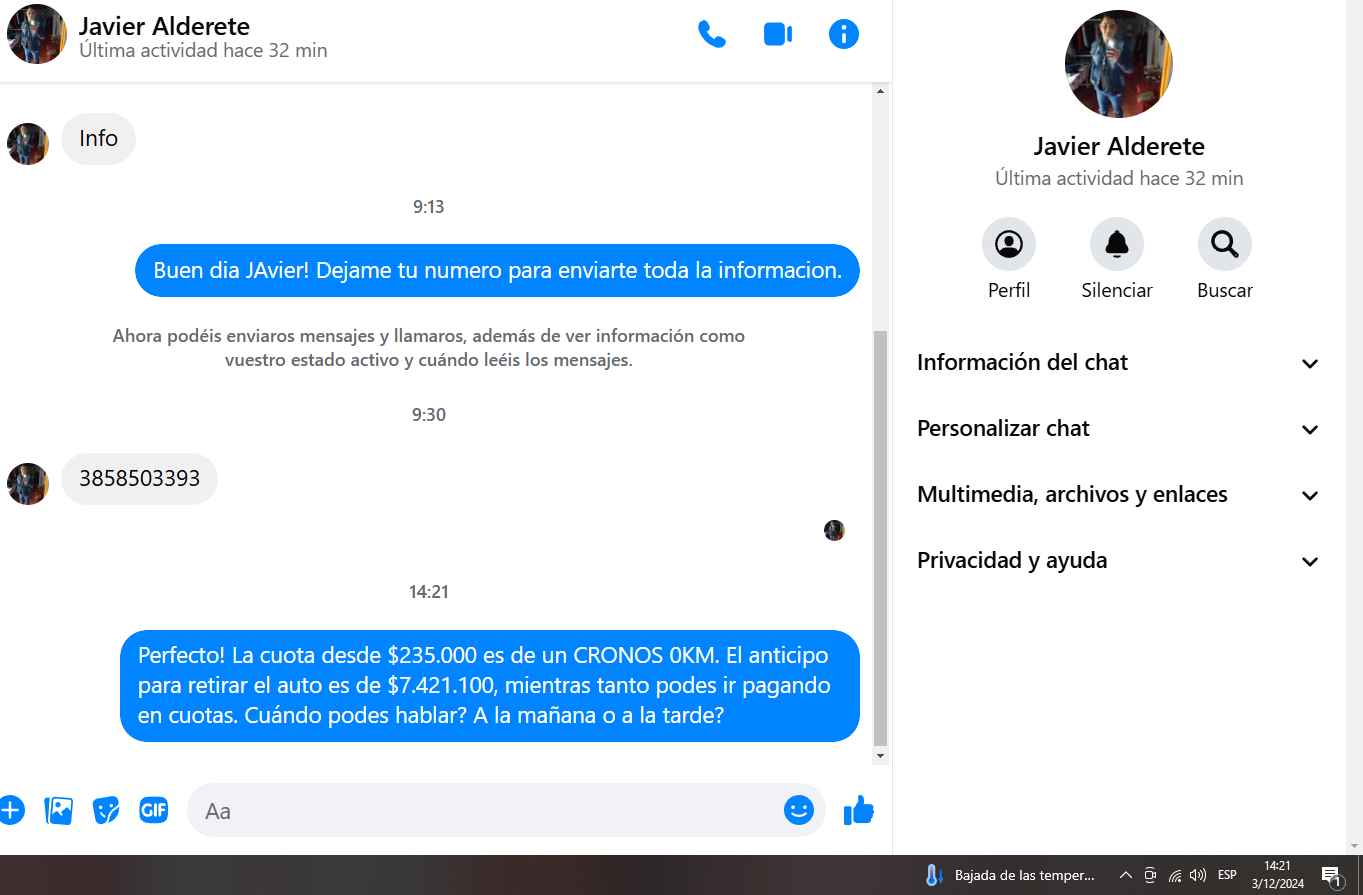Open the GIF picker
Viewport: 1363px width, 895px height.
point(153,810)
